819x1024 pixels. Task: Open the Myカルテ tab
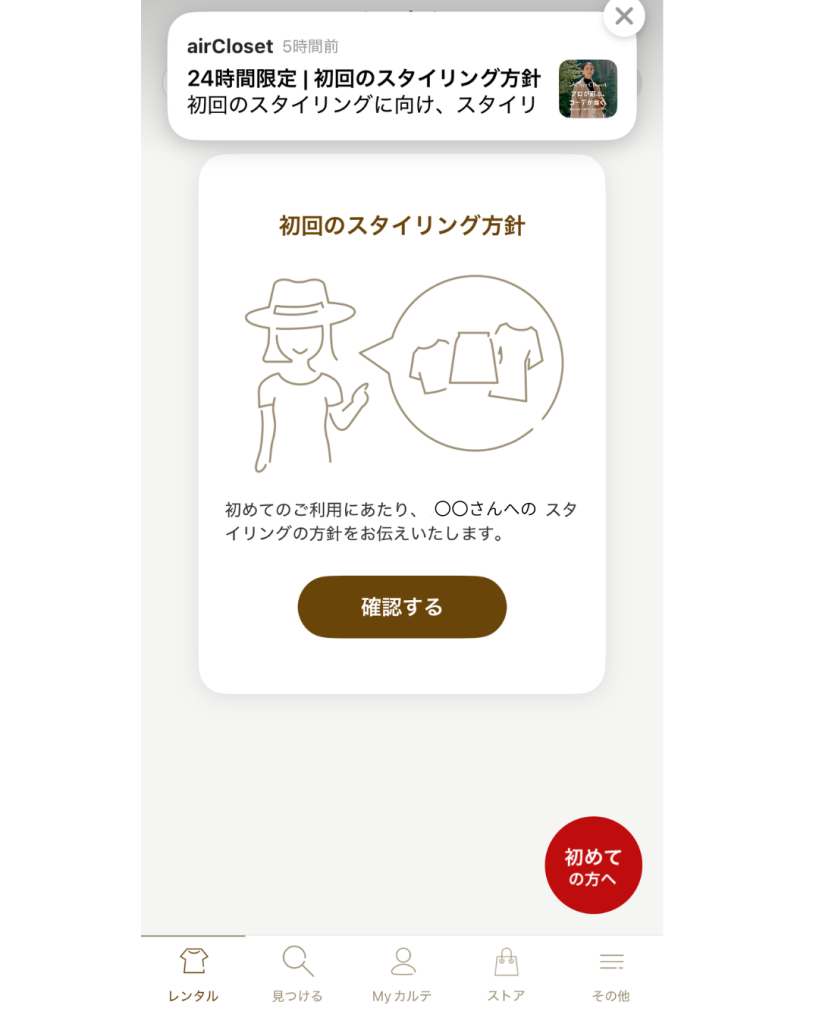click(x=402, y=974)
